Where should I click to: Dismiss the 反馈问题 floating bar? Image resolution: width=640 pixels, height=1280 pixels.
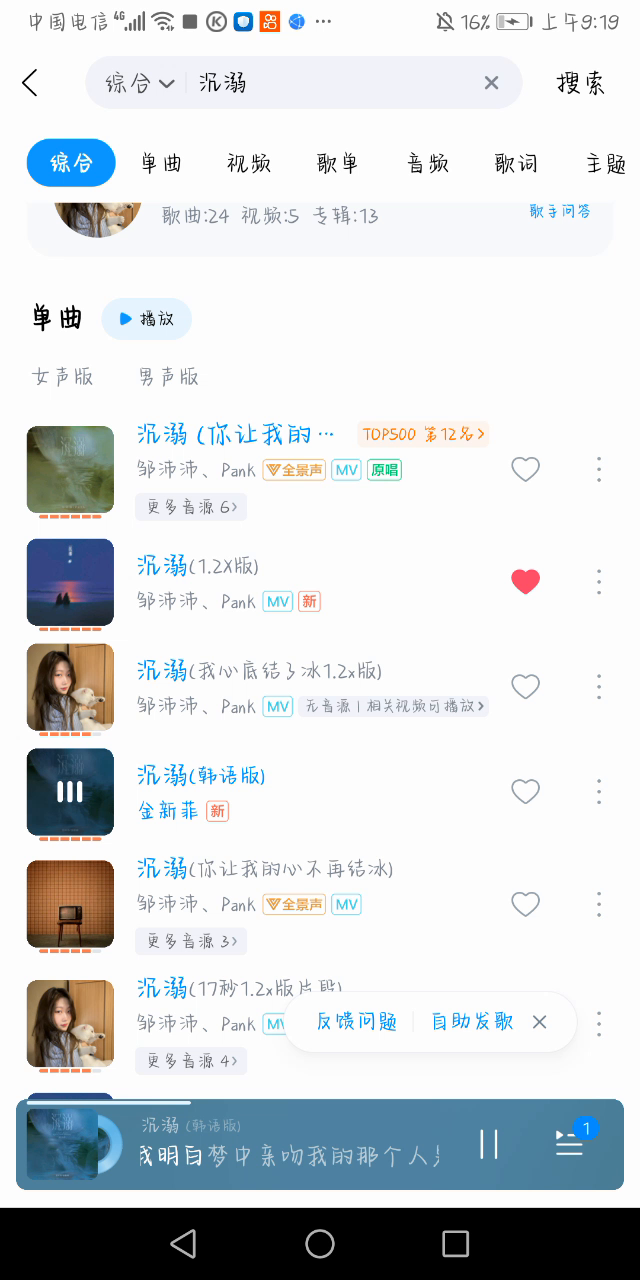[x=540, y=1022]
